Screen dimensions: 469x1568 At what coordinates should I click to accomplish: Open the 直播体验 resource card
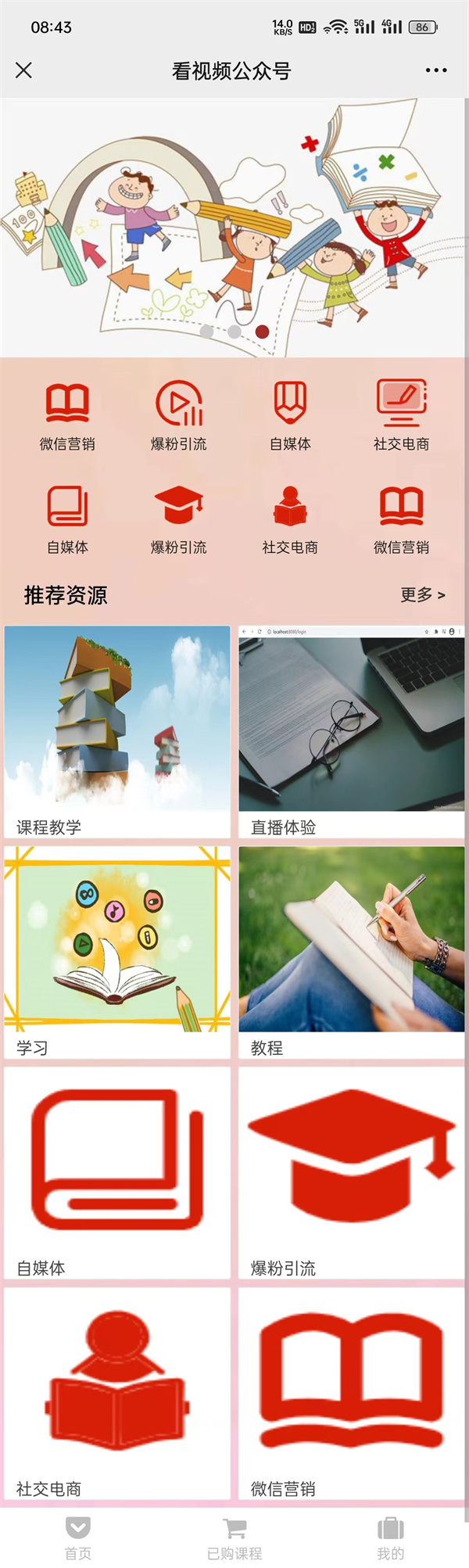coord(352,731)
